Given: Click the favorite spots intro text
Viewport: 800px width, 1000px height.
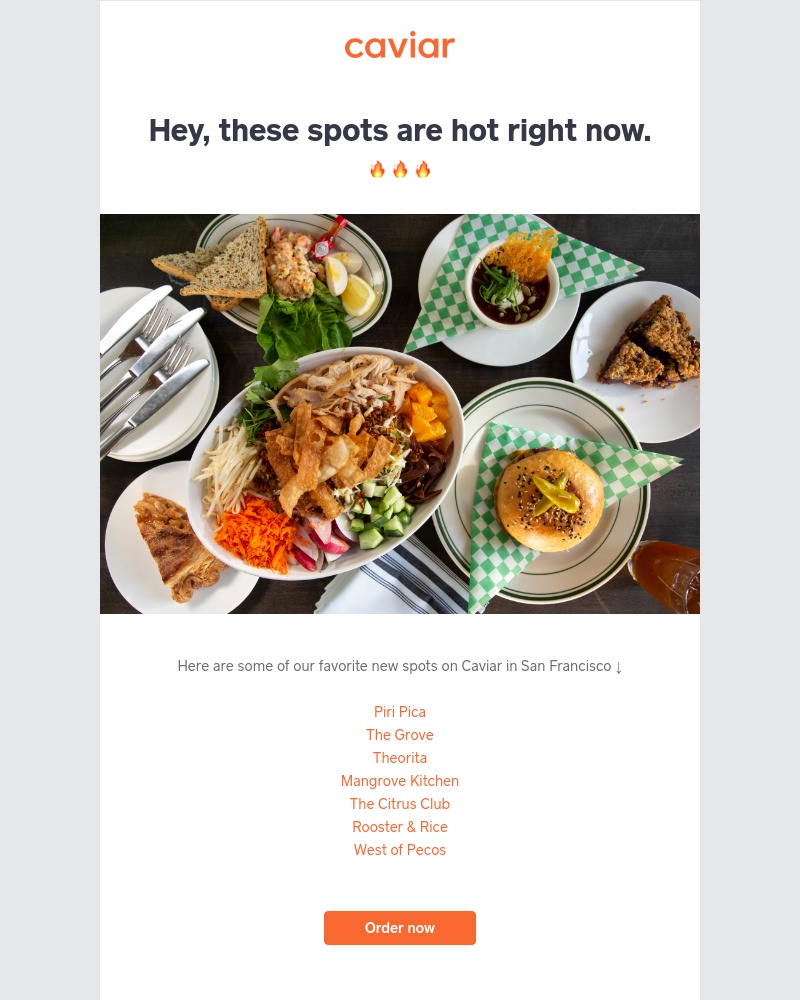Looking at the screenshot, I should coord(399,666).
